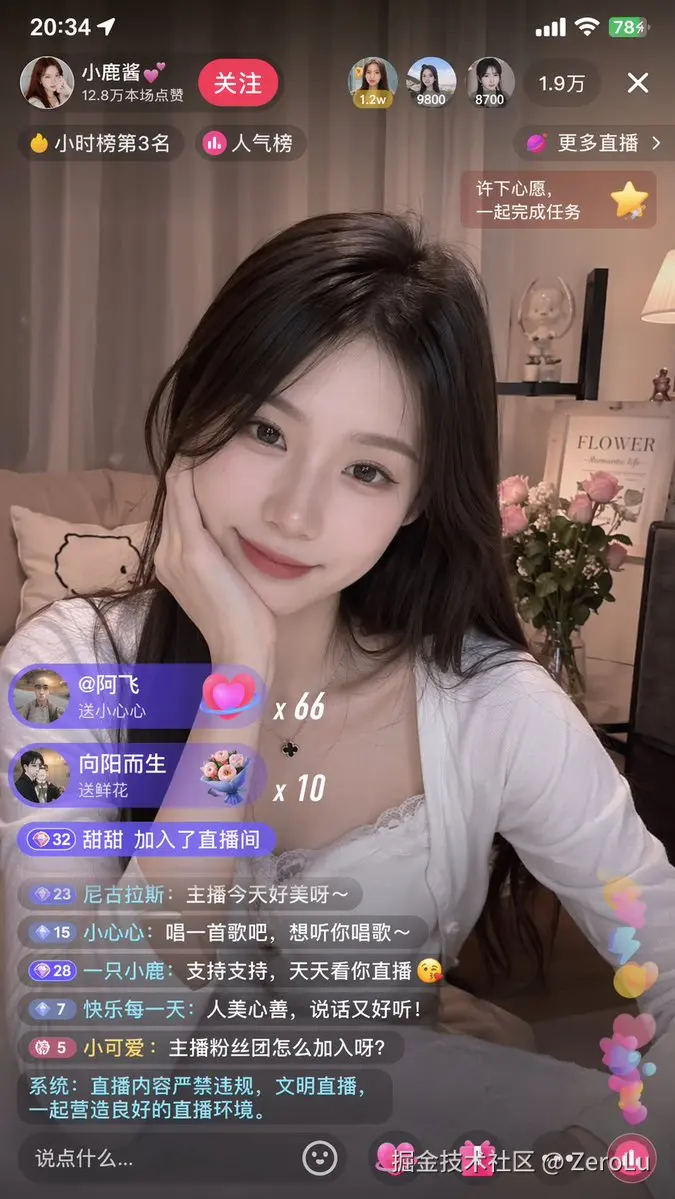This screenshot has width=675, height=1199.
Task: View the top viewer with 1.2w
Action: 372,82
